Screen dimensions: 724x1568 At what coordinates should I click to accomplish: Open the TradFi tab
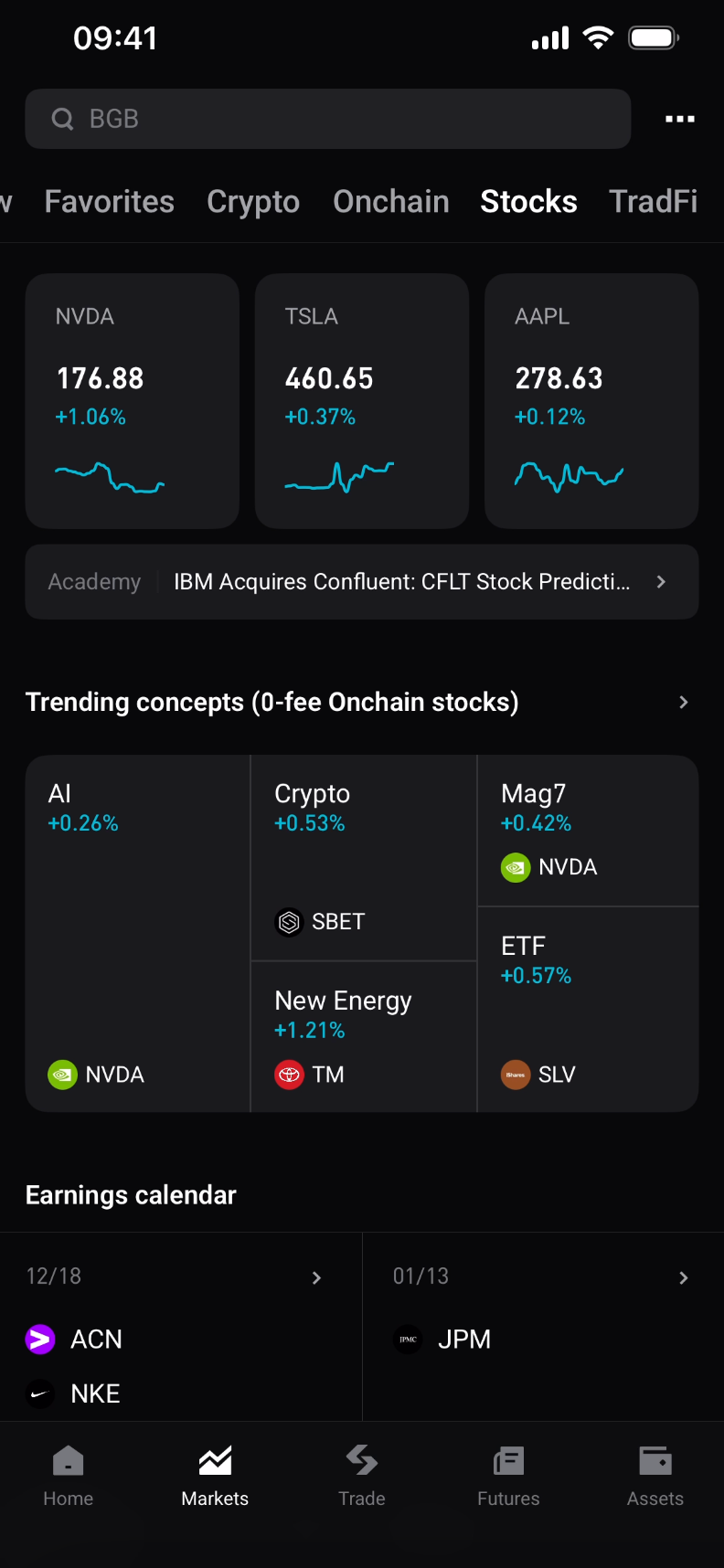(653, 202)
